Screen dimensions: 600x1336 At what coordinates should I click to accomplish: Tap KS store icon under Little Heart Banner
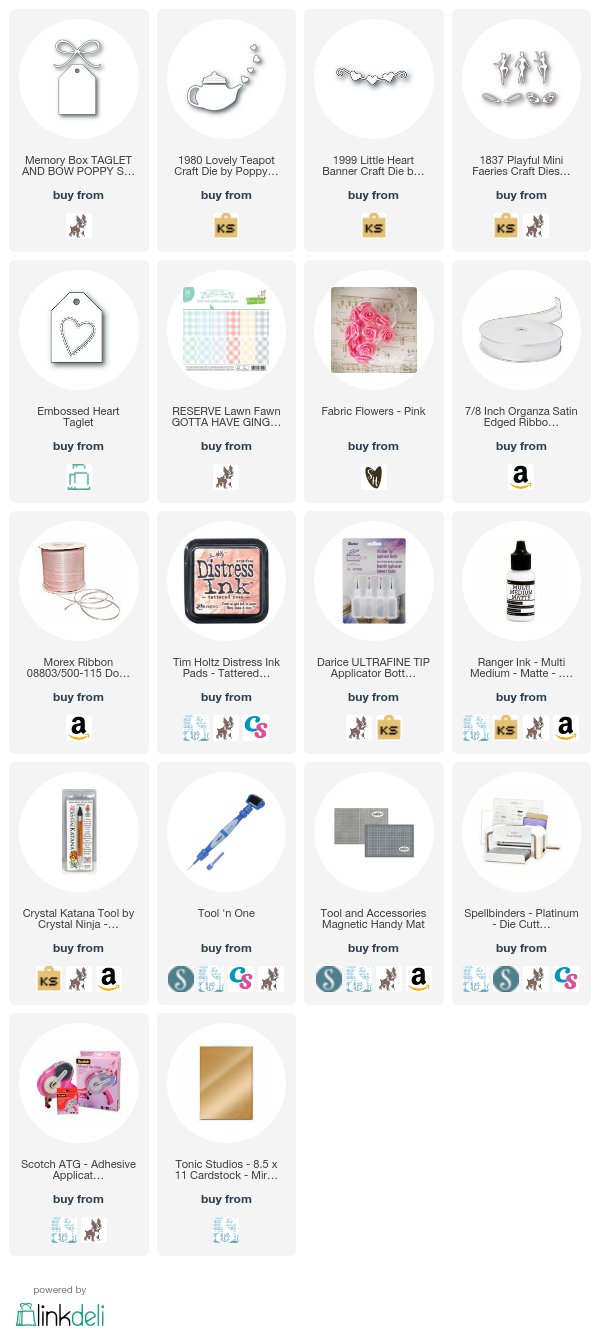coord(374,225)
